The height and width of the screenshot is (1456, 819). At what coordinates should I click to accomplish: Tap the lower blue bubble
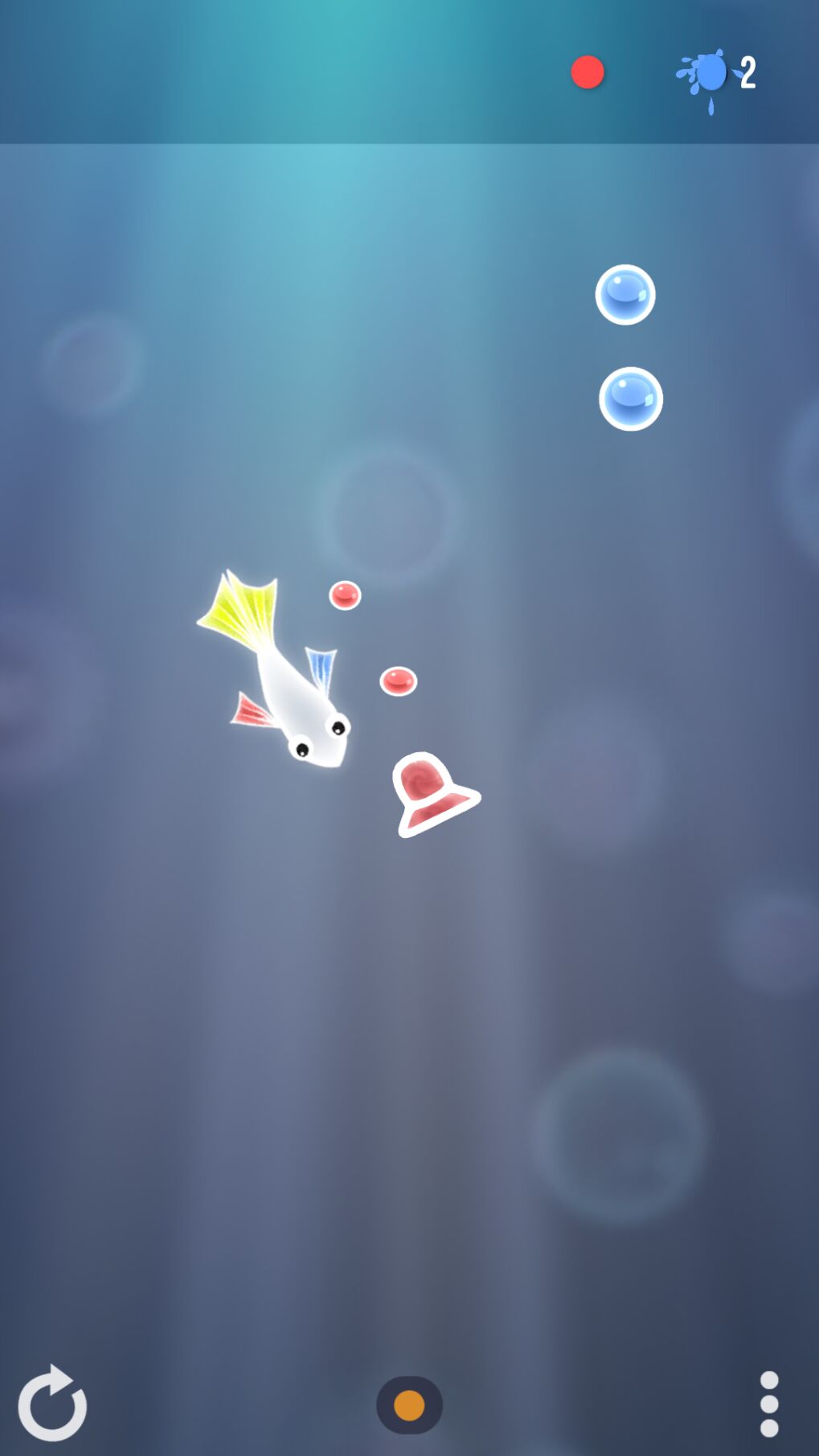click(x=631, y=399)
